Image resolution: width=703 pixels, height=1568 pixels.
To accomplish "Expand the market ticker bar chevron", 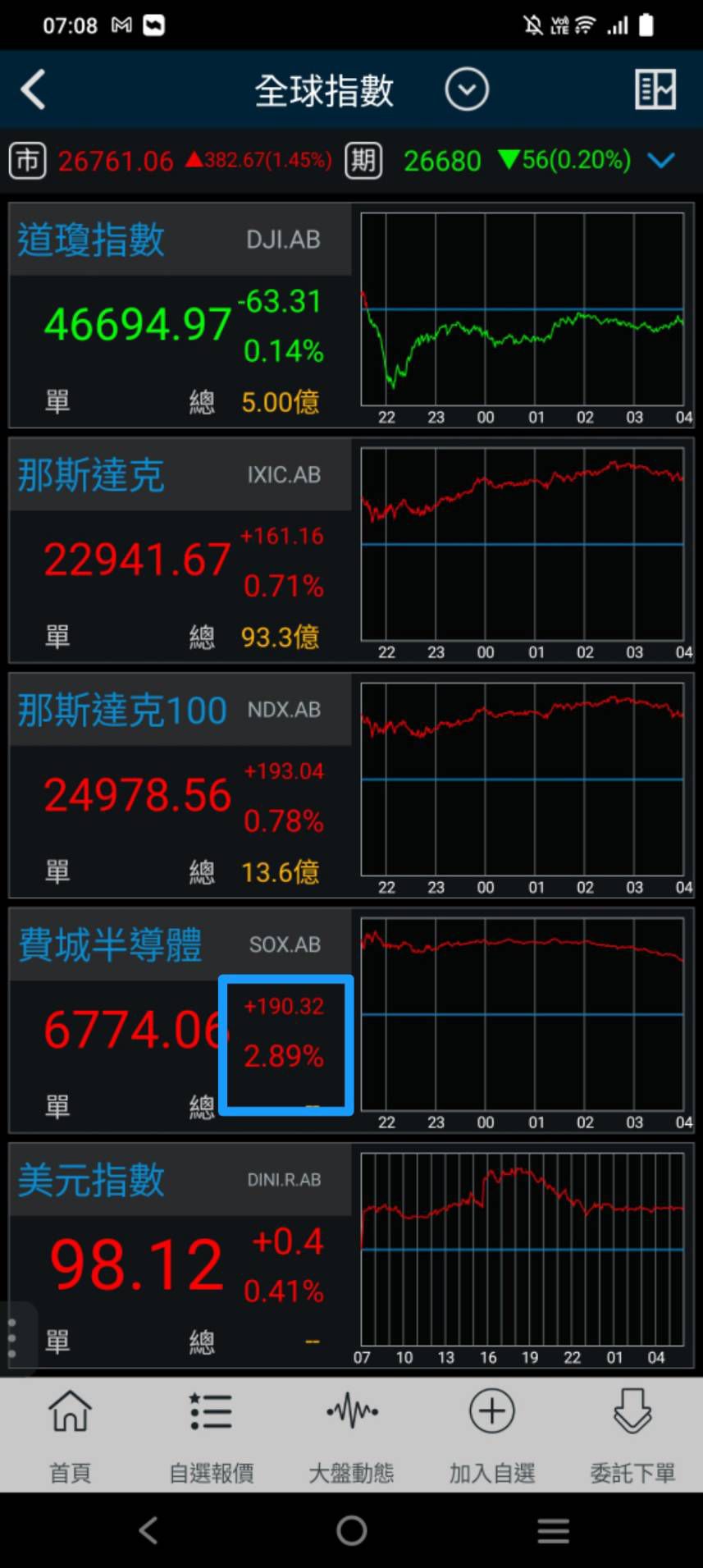I will tap(660, 160).
